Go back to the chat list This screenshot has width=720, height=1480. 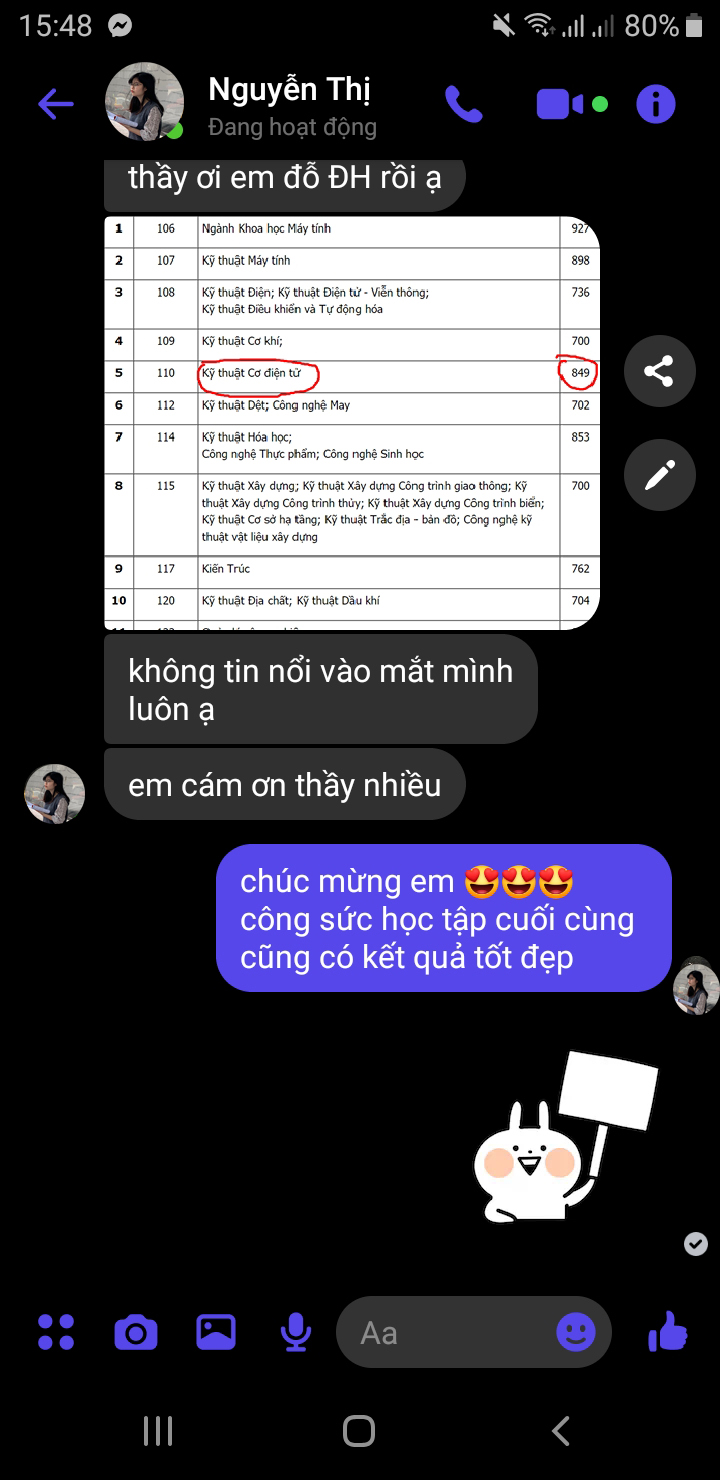56,104
